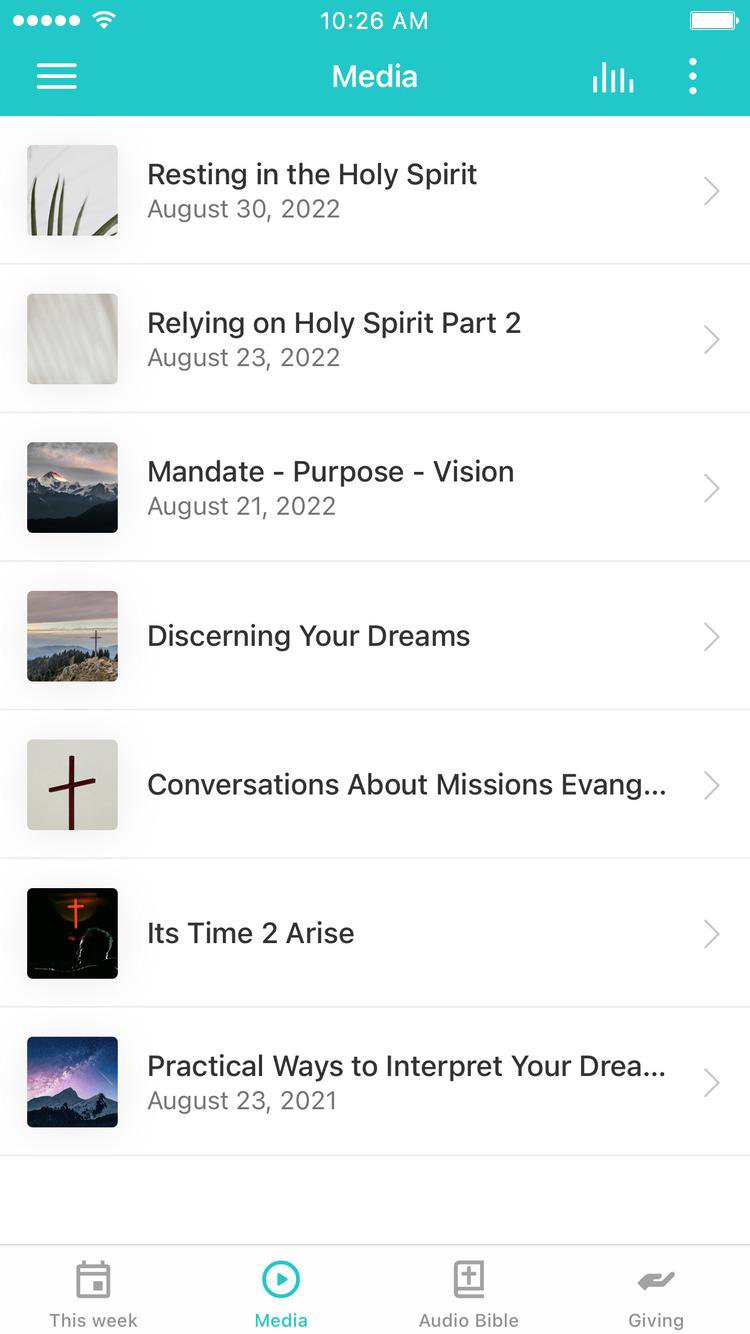Go to the Audio Bible tab
The image size is (750, 1334).
[469, 1293]
